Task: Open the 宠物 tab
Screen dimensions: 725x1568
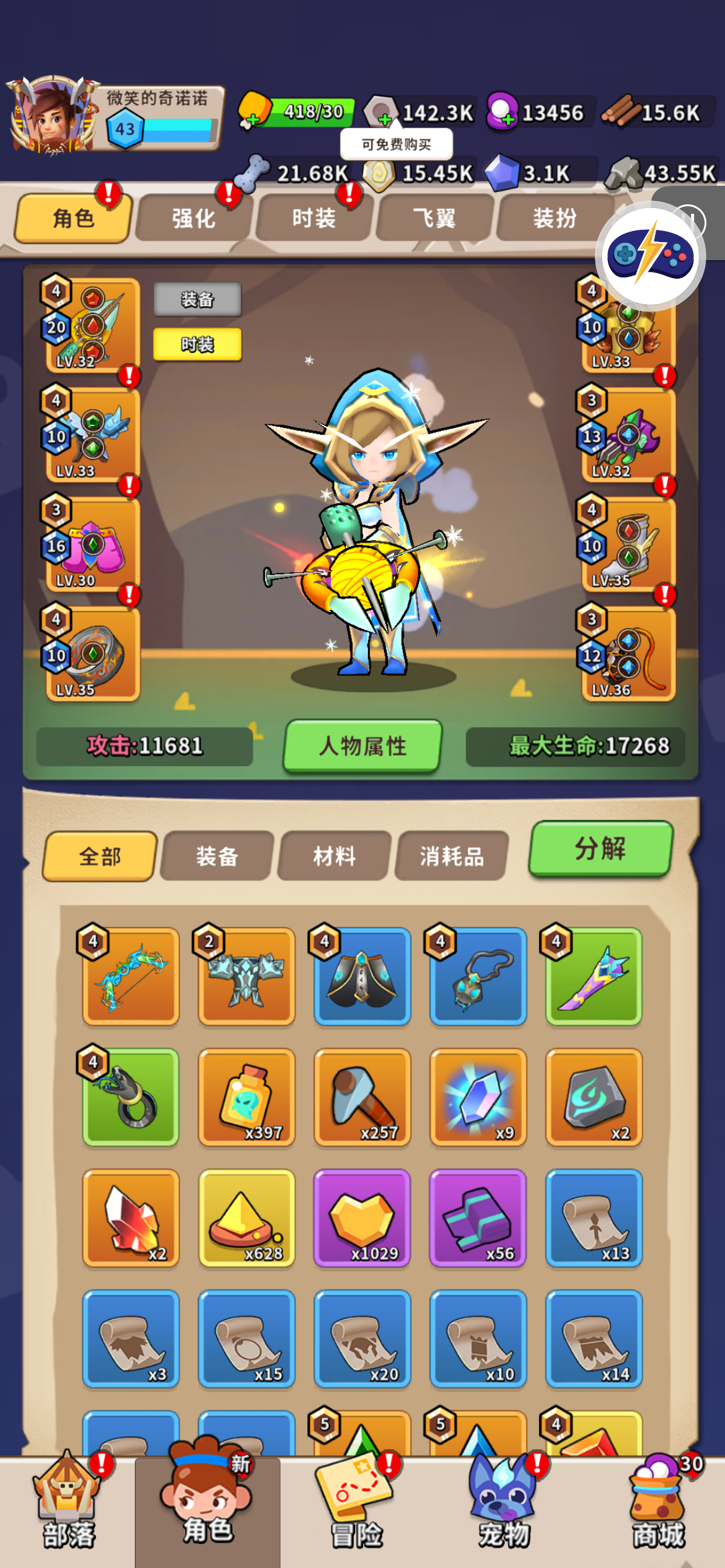Action: 504,1511
